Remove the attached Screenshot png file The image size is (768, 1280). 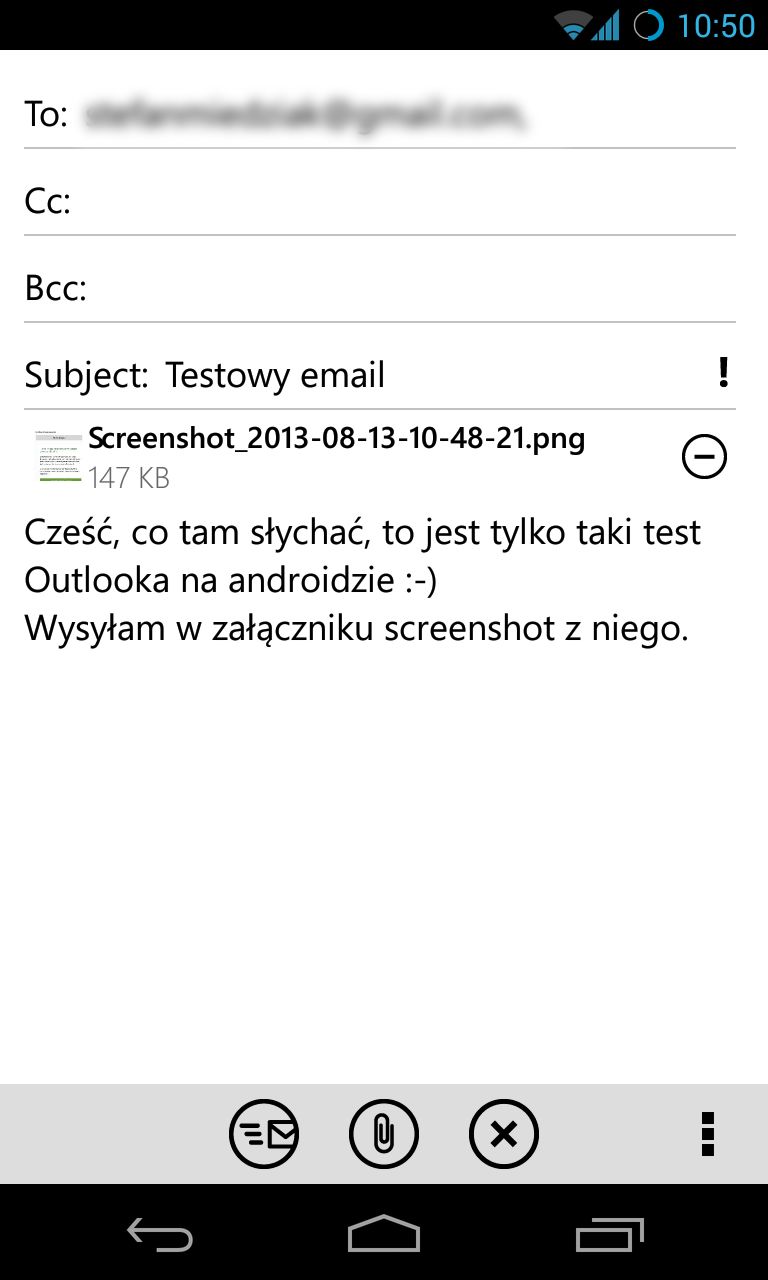pos(704,457)
